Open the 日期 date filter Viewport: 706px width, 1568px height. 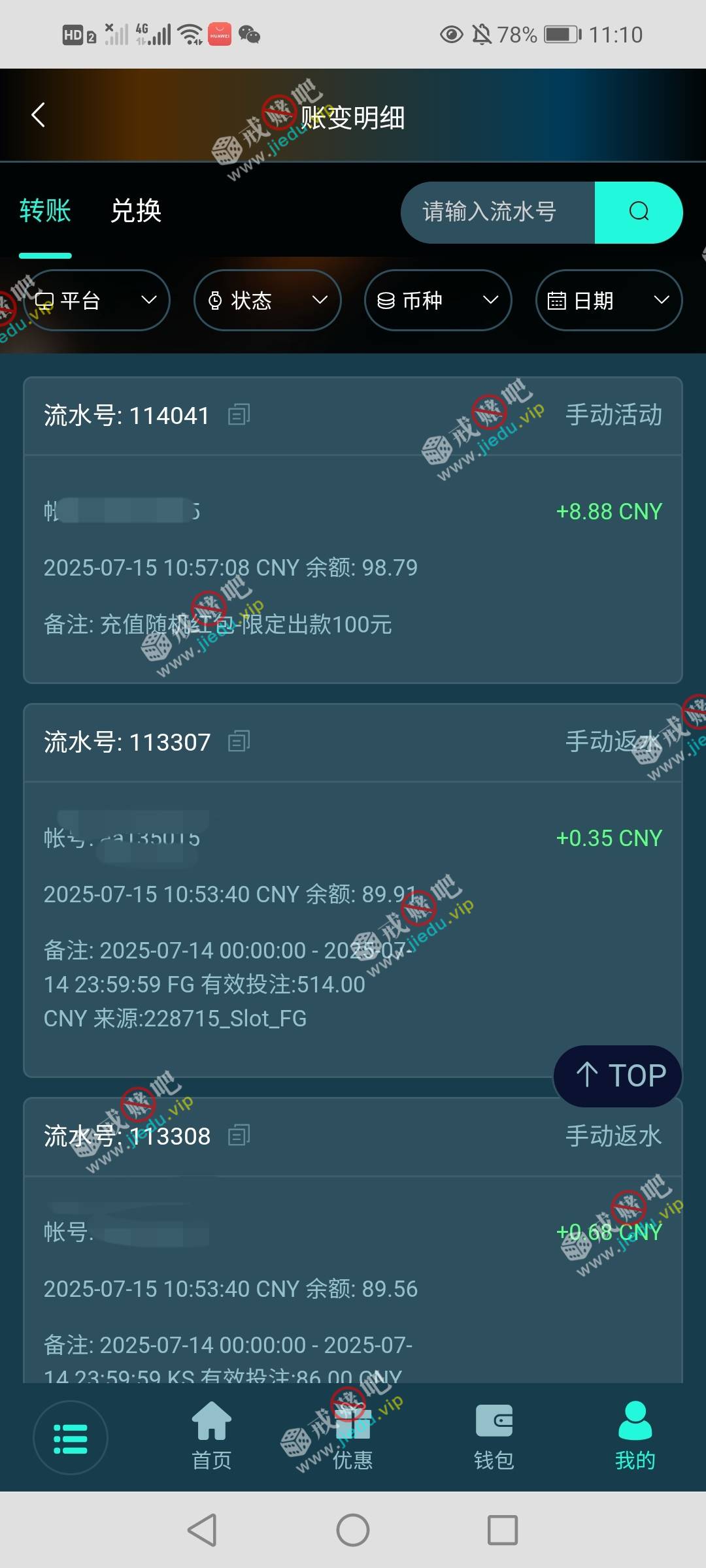coord(609,301)
